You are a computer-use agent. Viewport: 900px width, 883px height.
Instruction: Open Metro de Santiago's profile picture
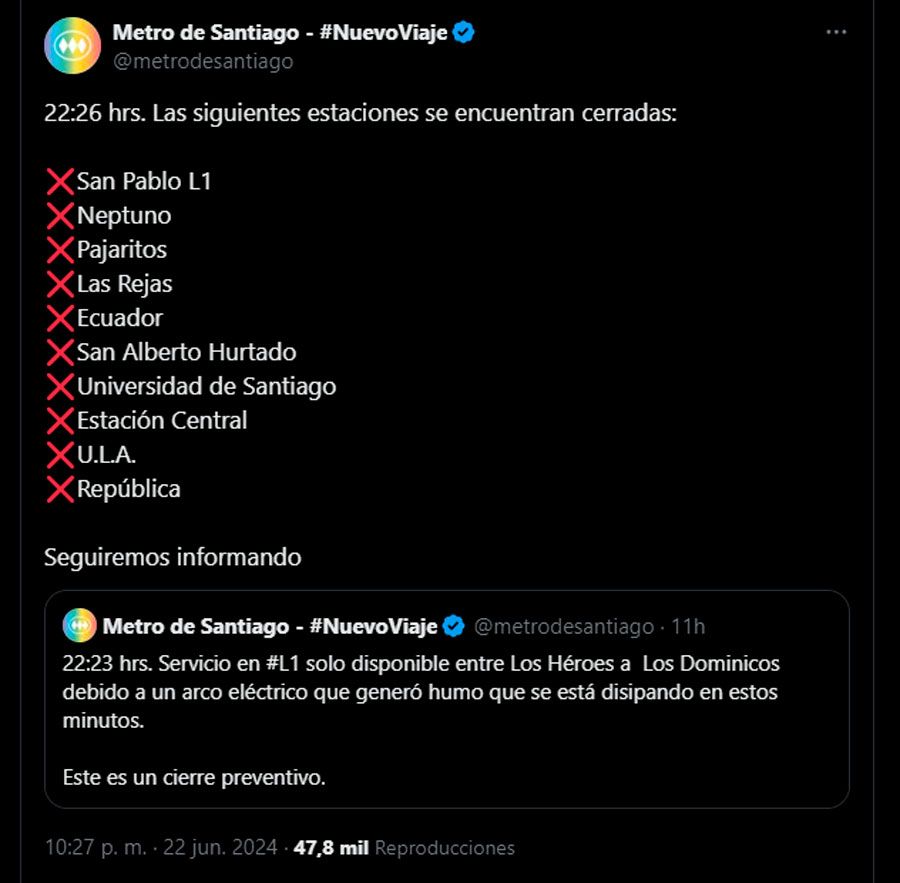click(72, 46)
